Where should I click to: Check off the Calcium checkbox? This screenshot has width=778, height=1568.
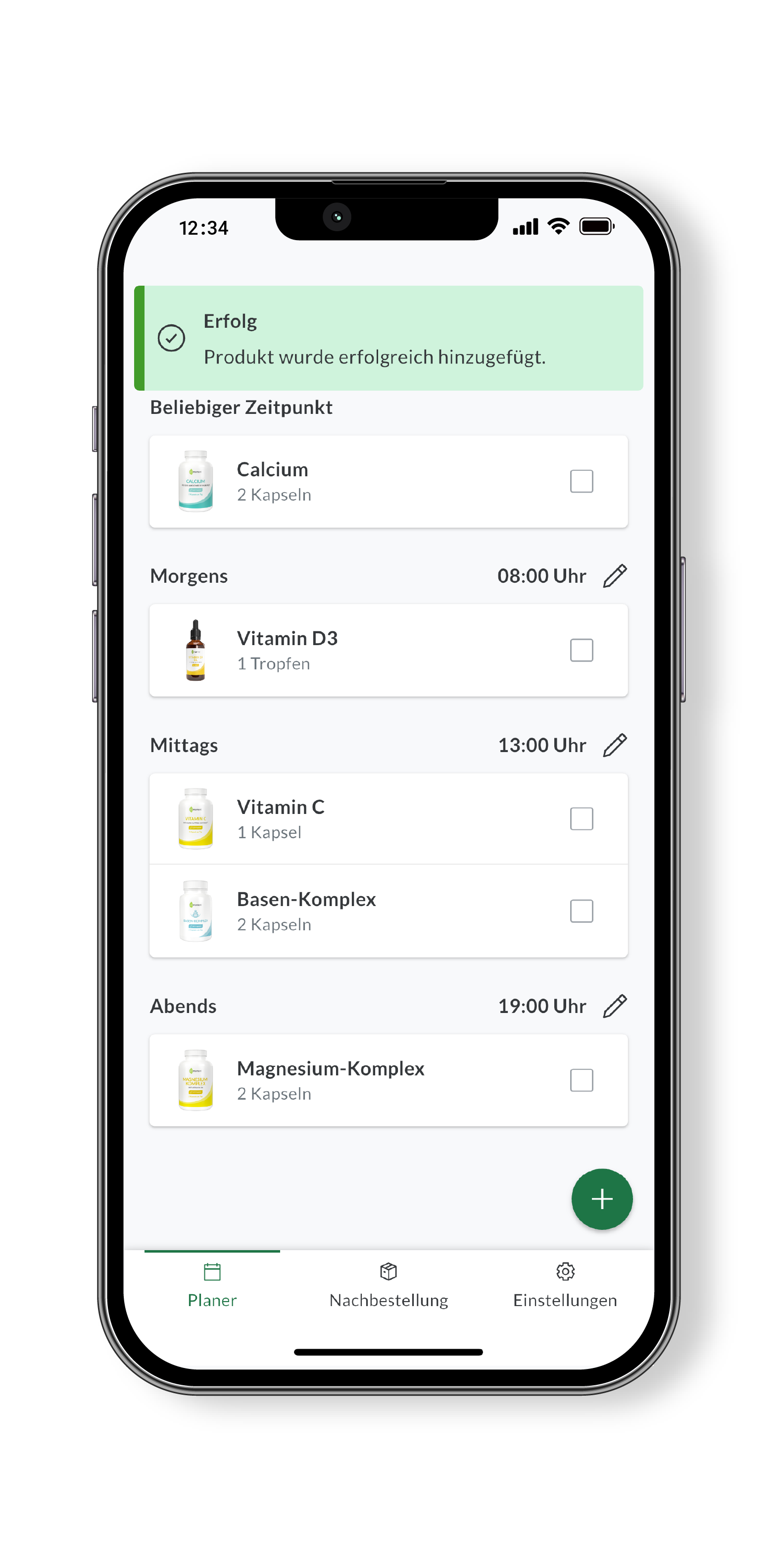(581, 481)
